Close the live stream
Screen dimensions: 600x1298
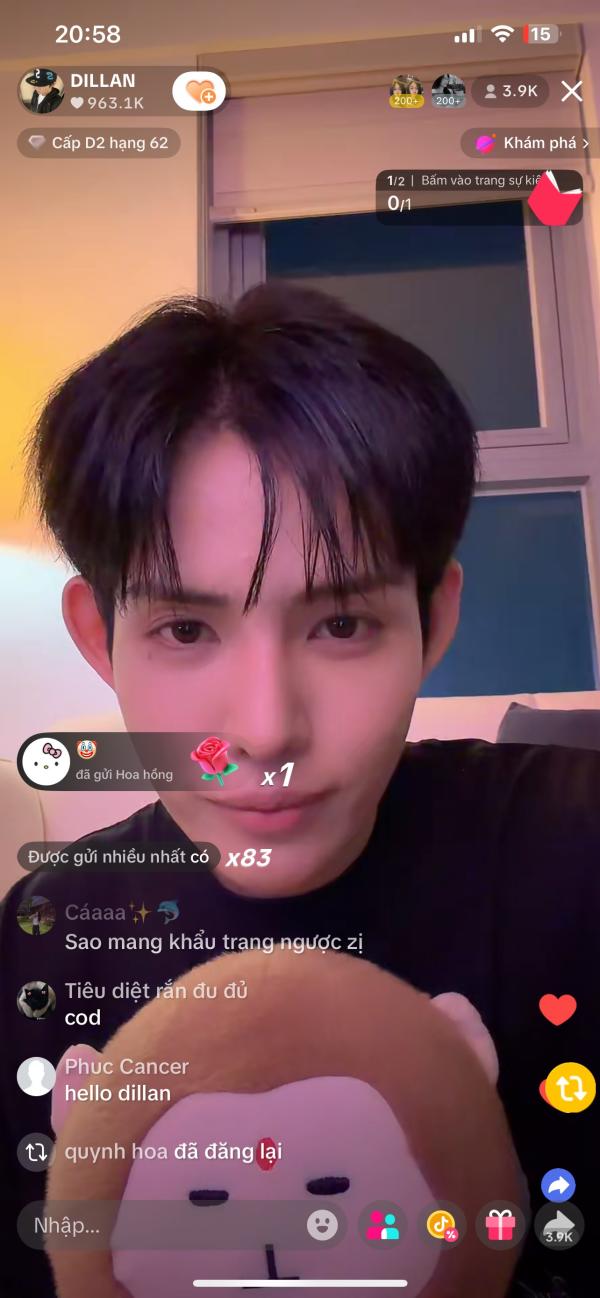point(571,91)
